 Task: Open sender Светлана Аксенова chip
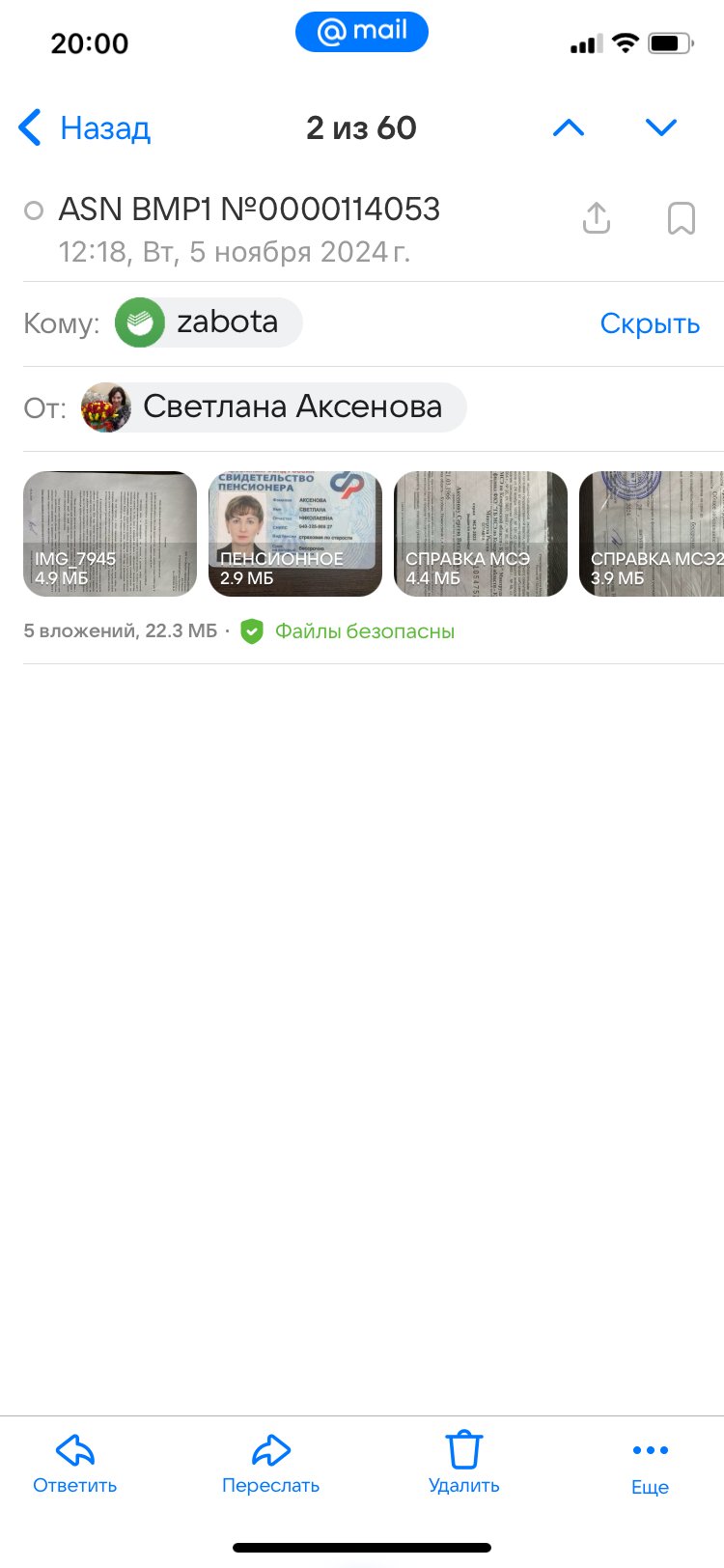click(x=273, y=406)
